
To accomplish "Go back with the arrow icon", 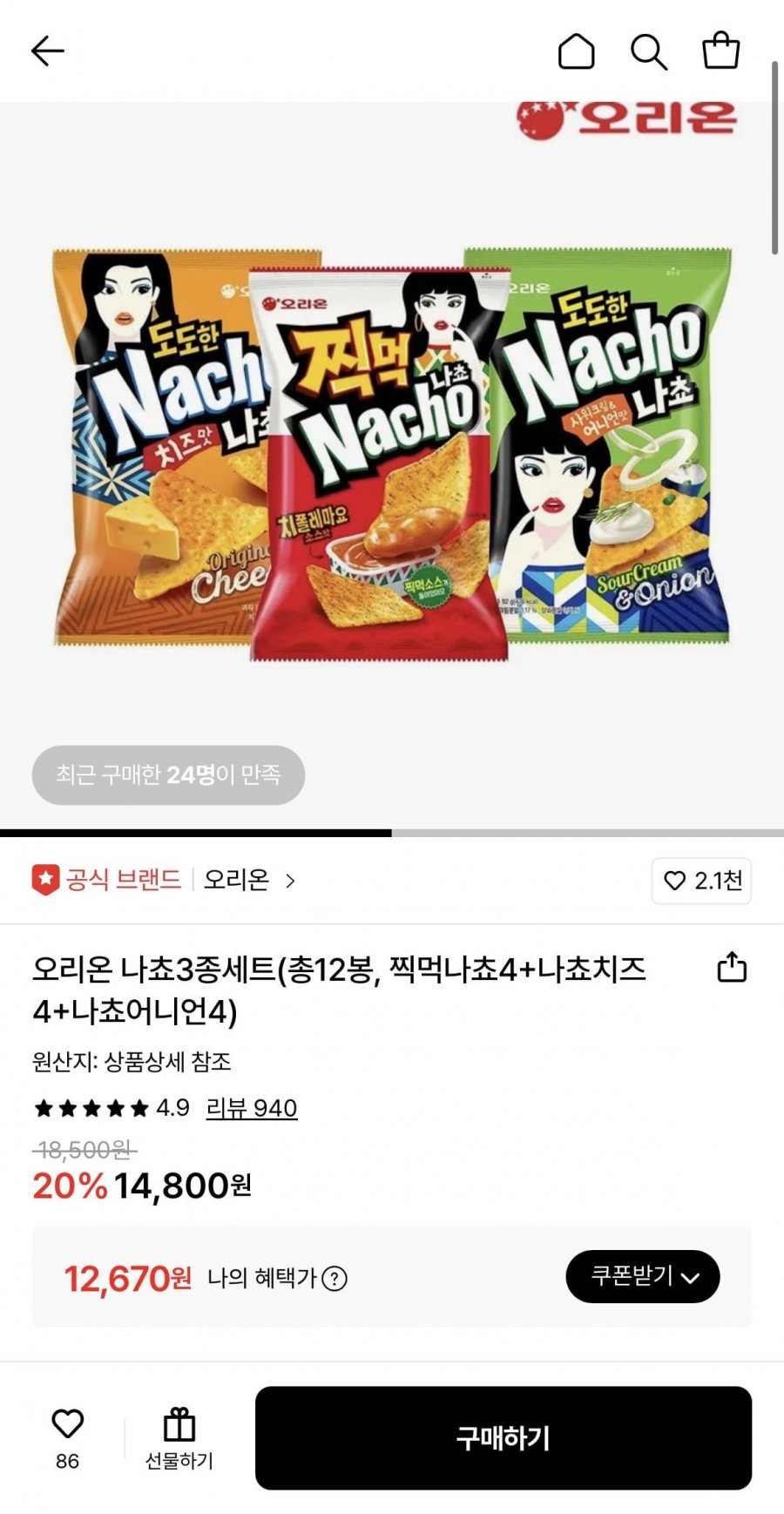I will pos(48,51).
